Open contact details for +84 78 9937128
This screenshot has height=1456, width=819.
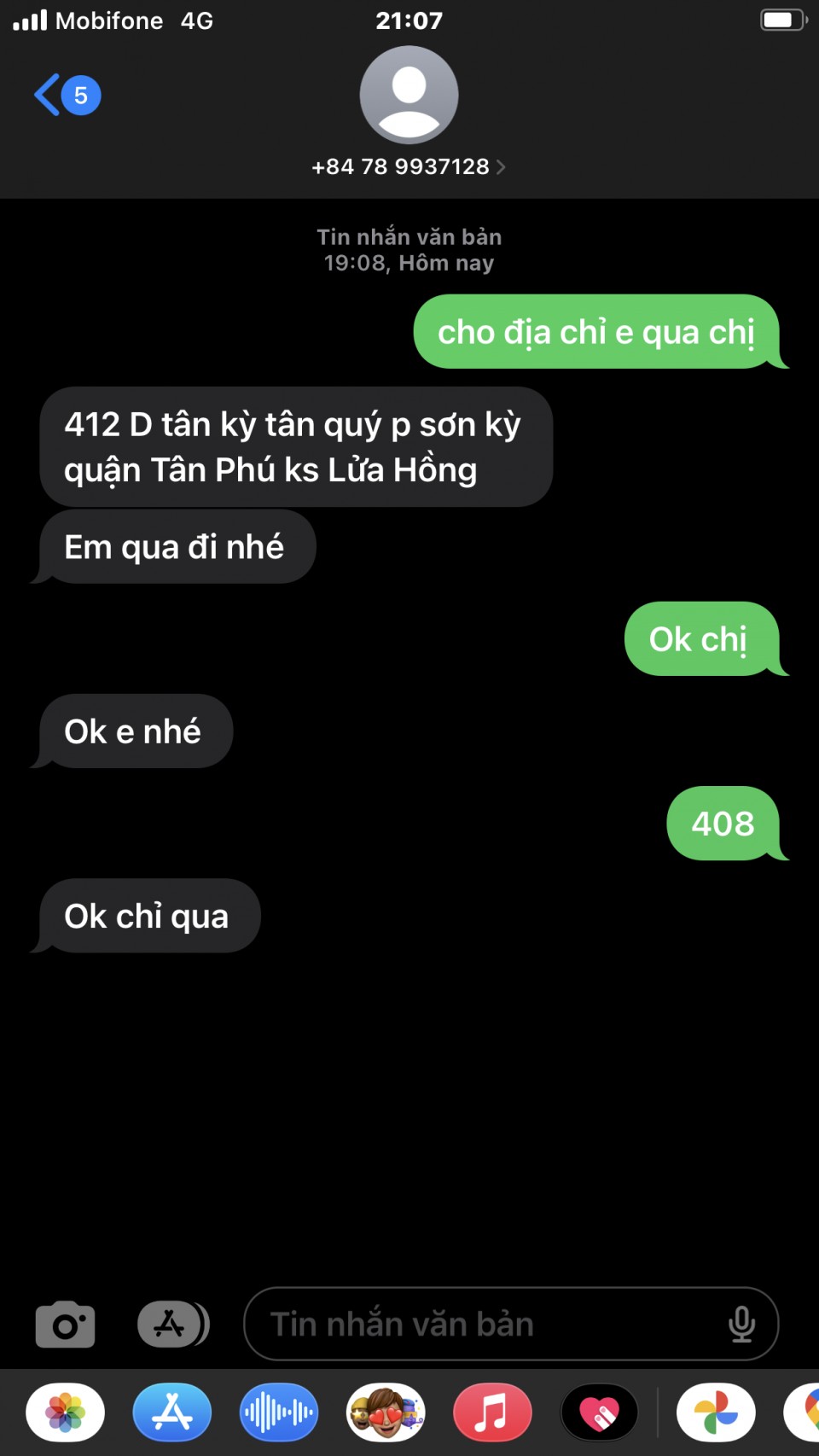(x=409, y=166)
